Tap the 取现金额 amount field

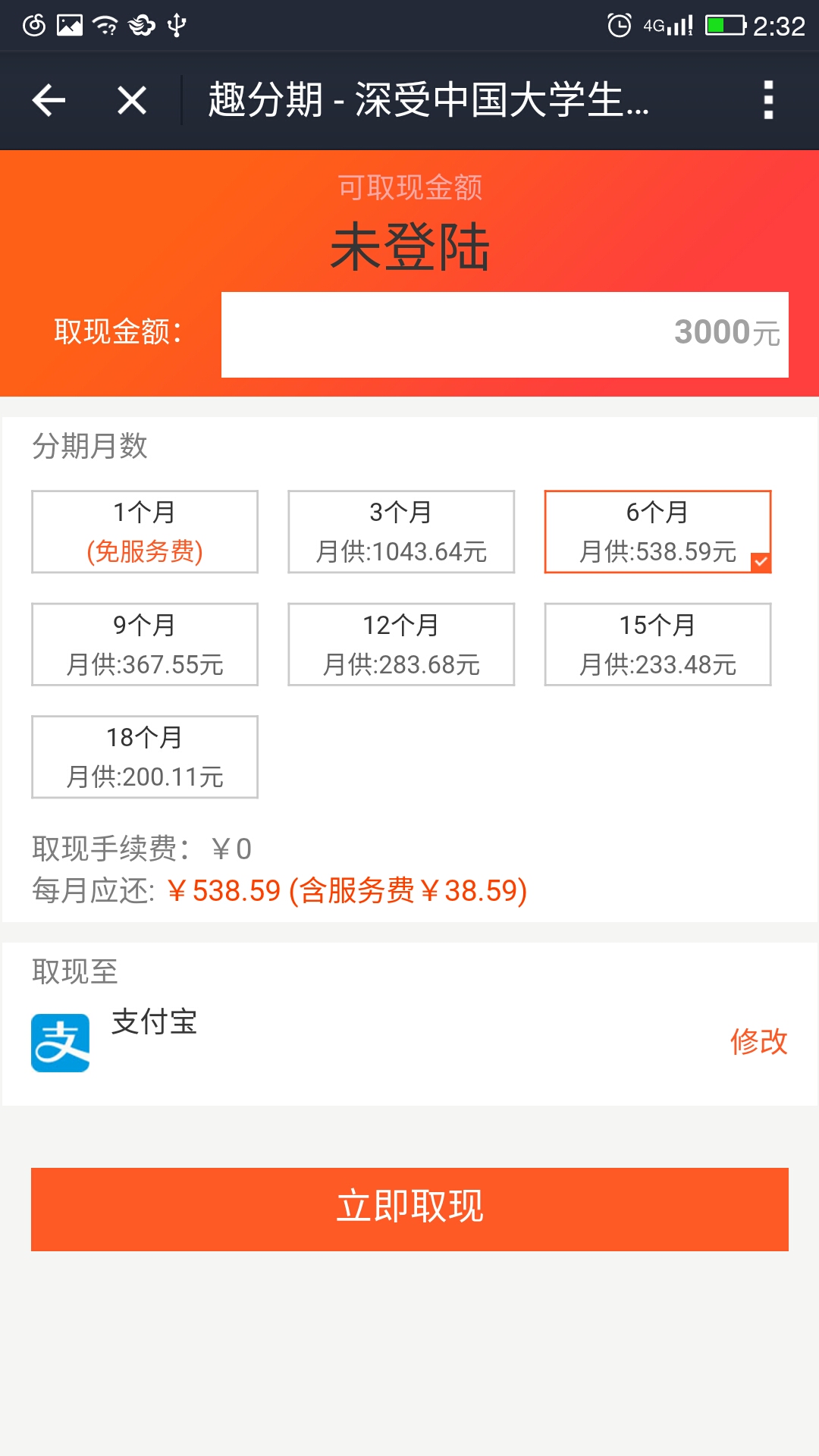[x=505, y=334]
